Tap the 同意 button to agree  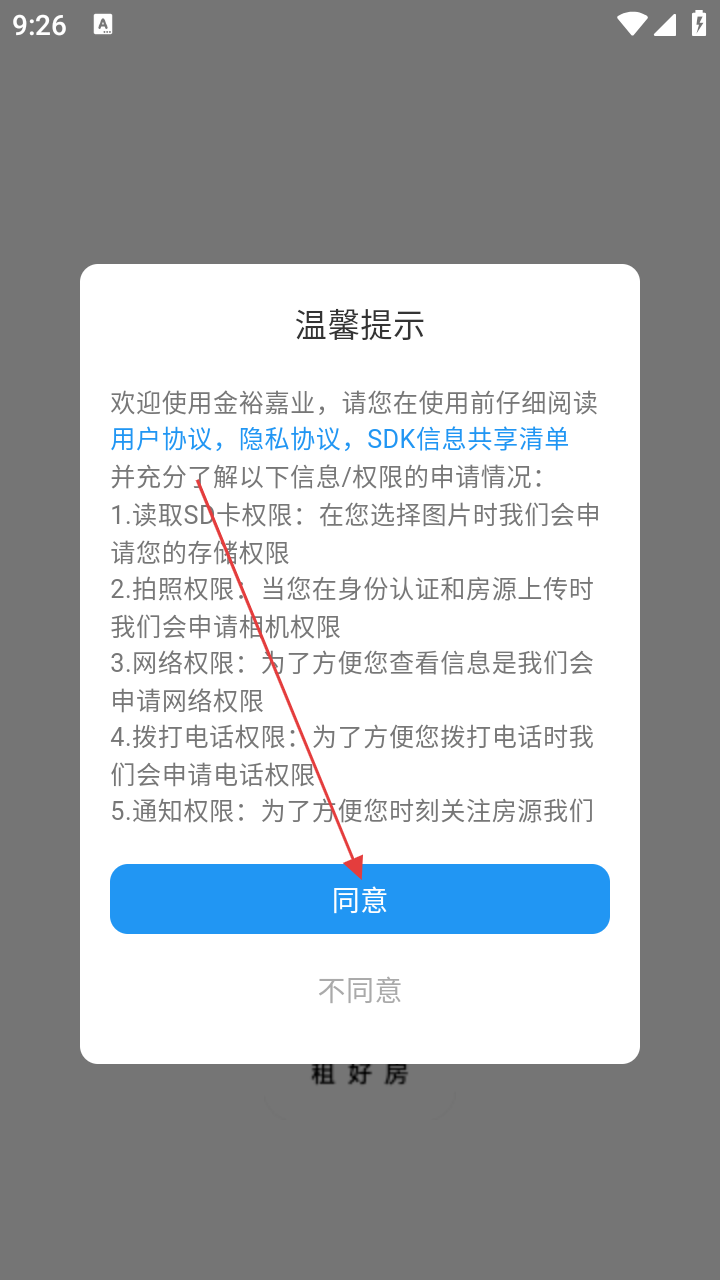tap(360, 899)
